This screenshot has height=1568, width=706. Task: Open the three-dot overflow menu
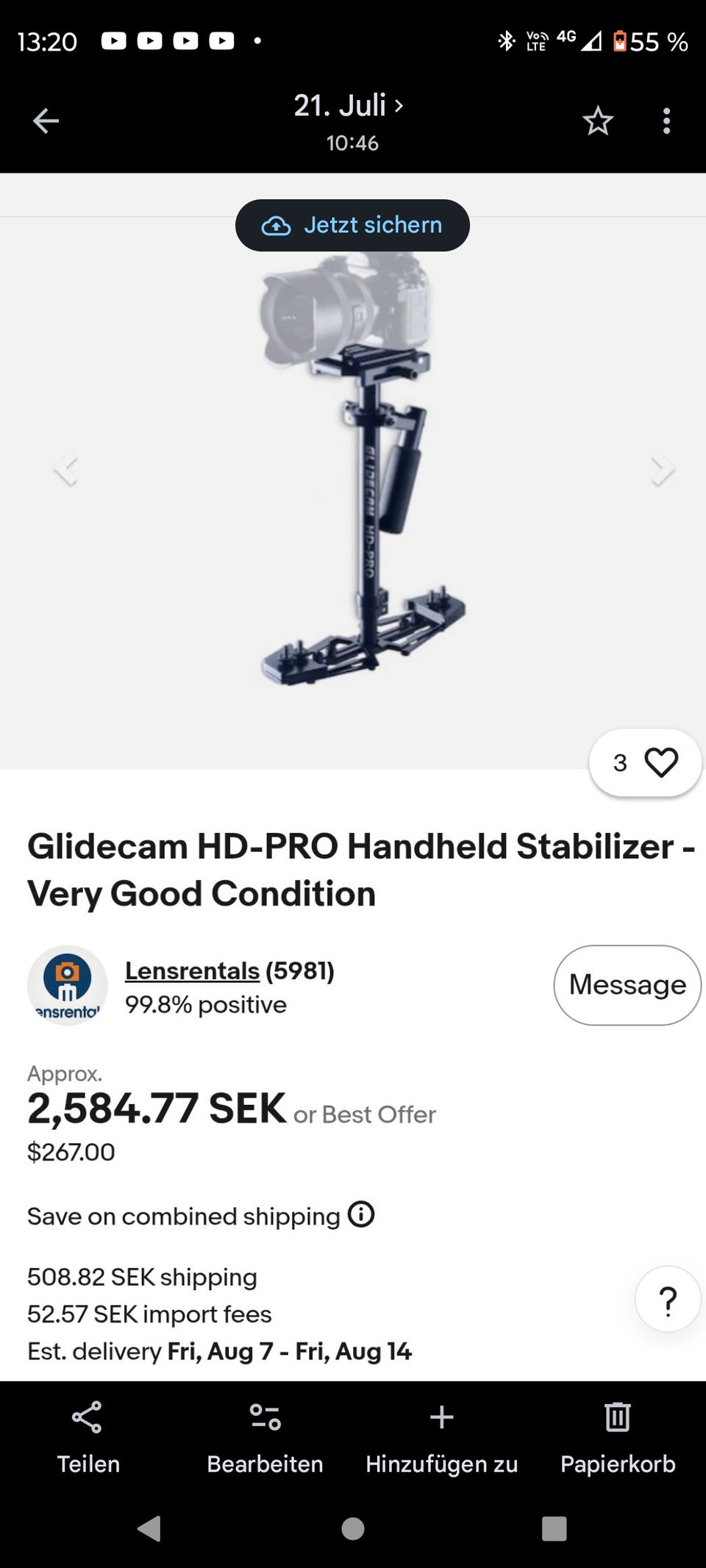click(x=666, y=121)
